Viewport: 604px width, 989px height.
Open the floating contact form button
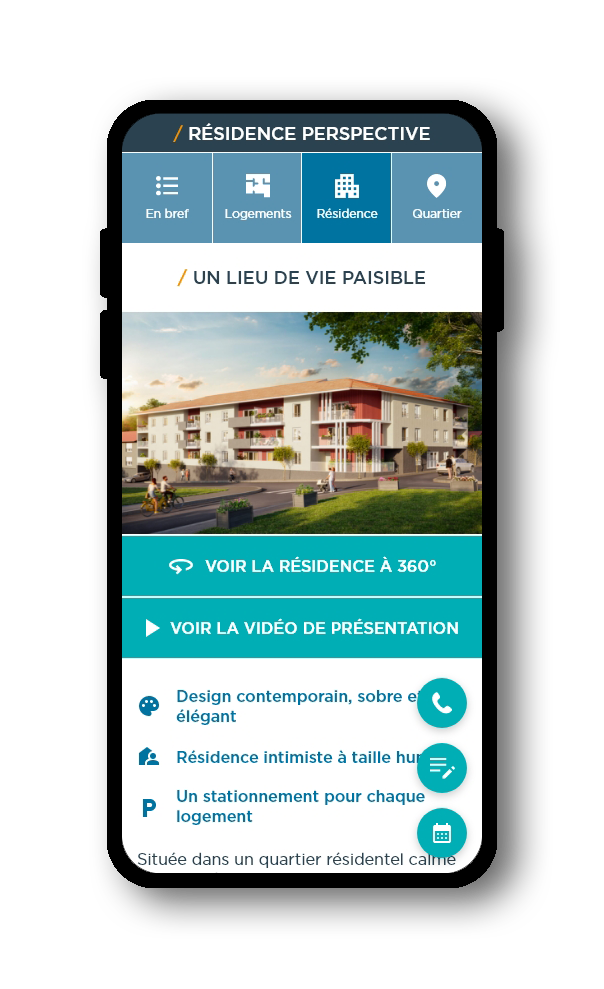tap(442, 768)
